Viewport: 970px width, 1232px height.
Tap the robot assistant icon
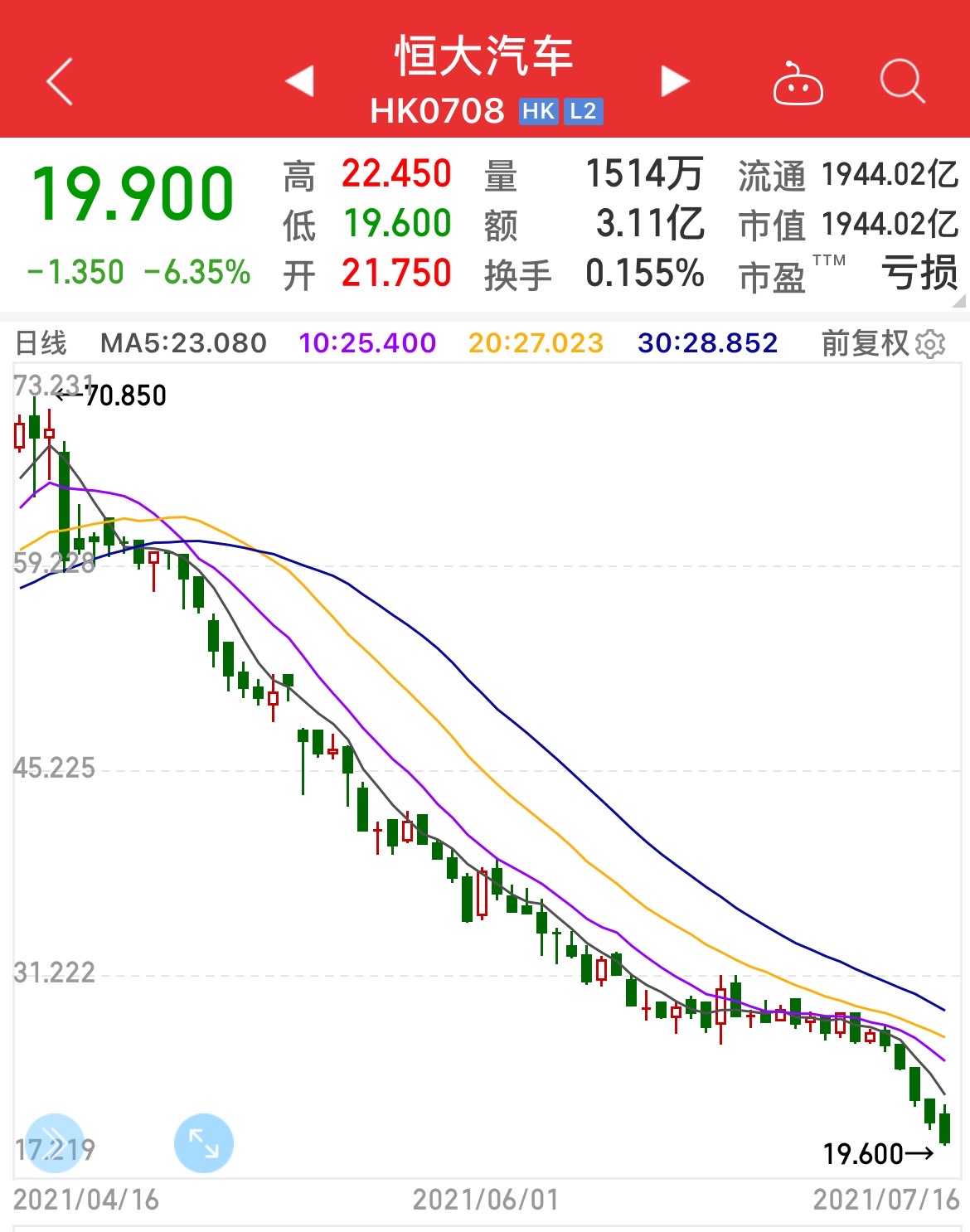(798, 83)
